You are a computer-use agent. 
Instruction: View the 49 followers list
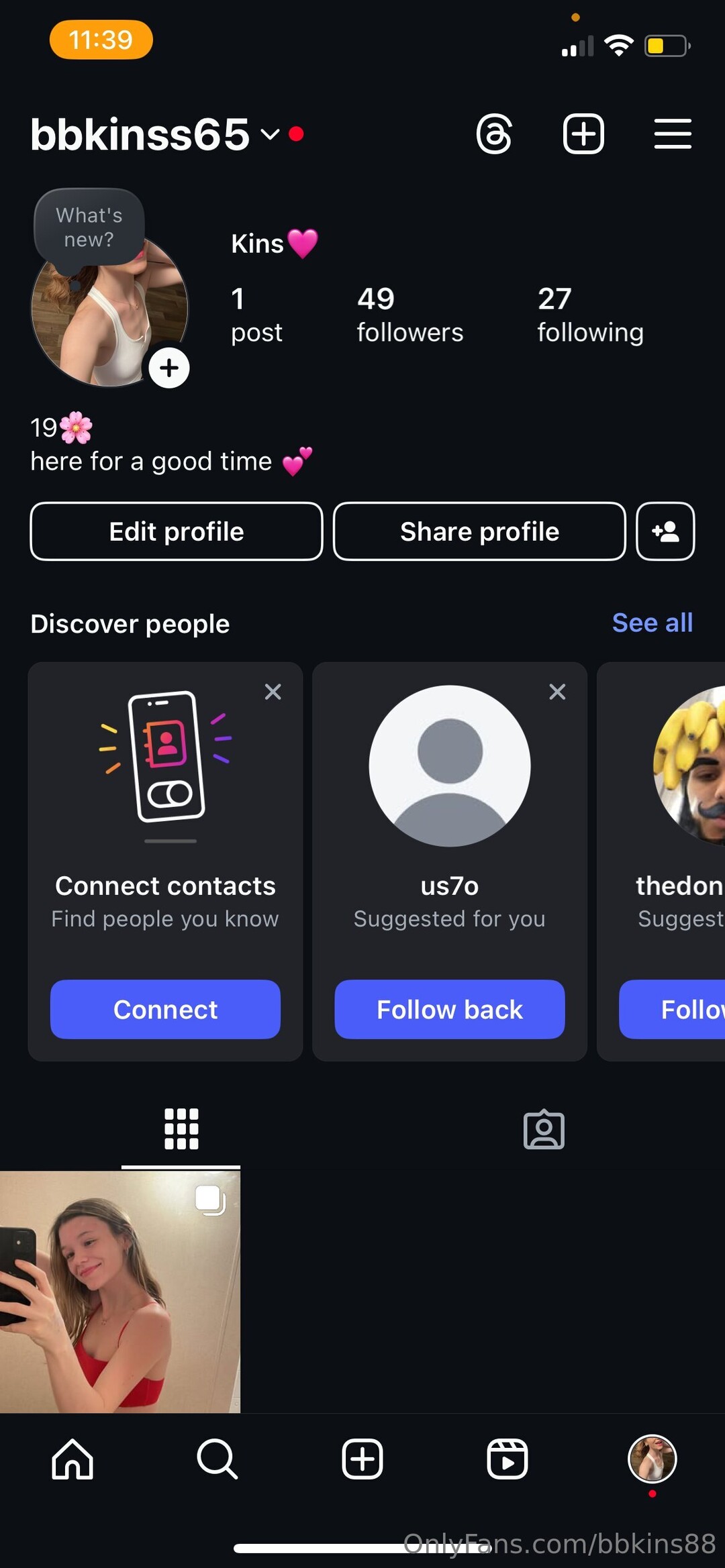click(x=409, y=315)
